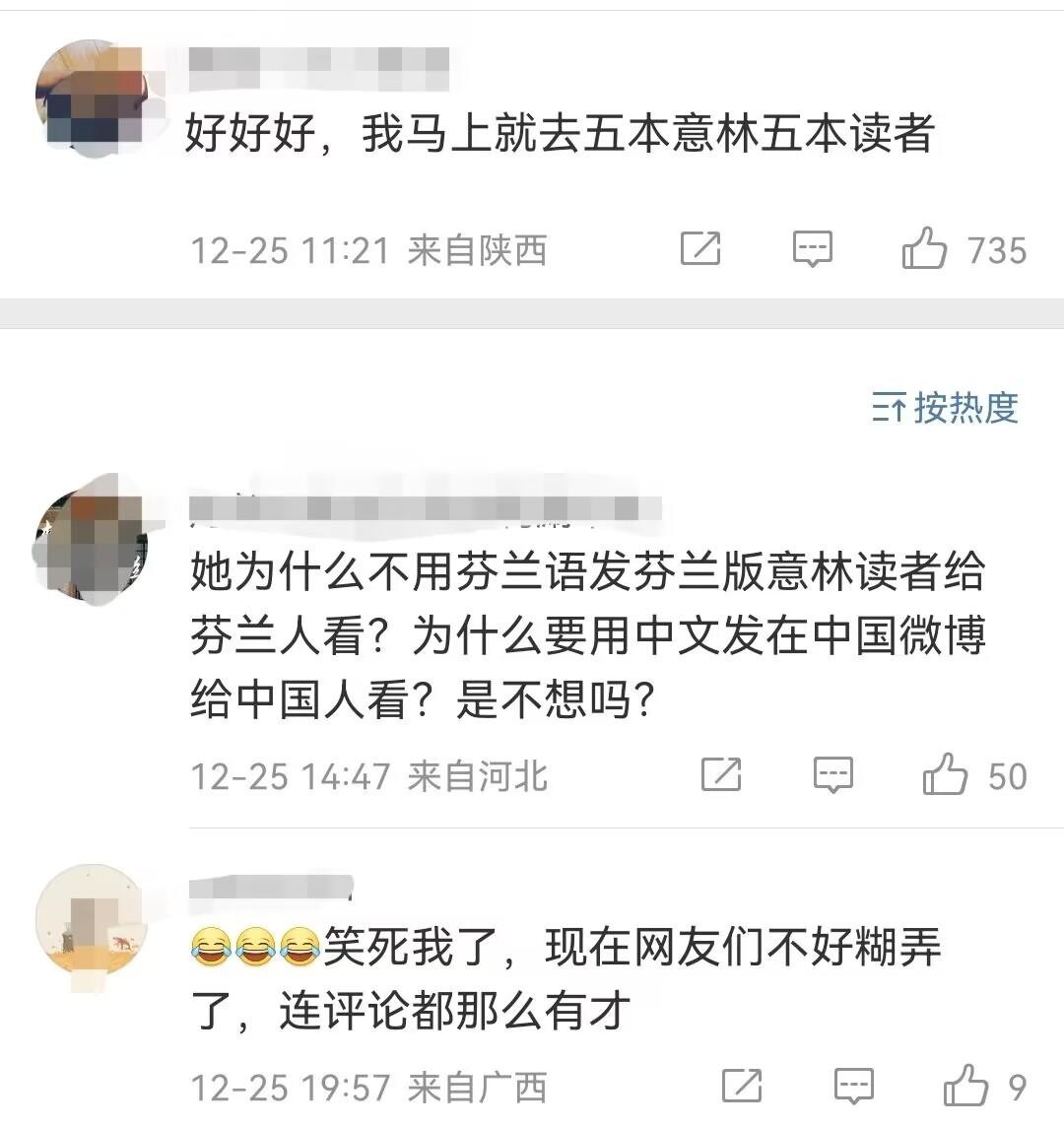
Task: Like the comment posted from 河北
Action: click(x=945, y=776)
